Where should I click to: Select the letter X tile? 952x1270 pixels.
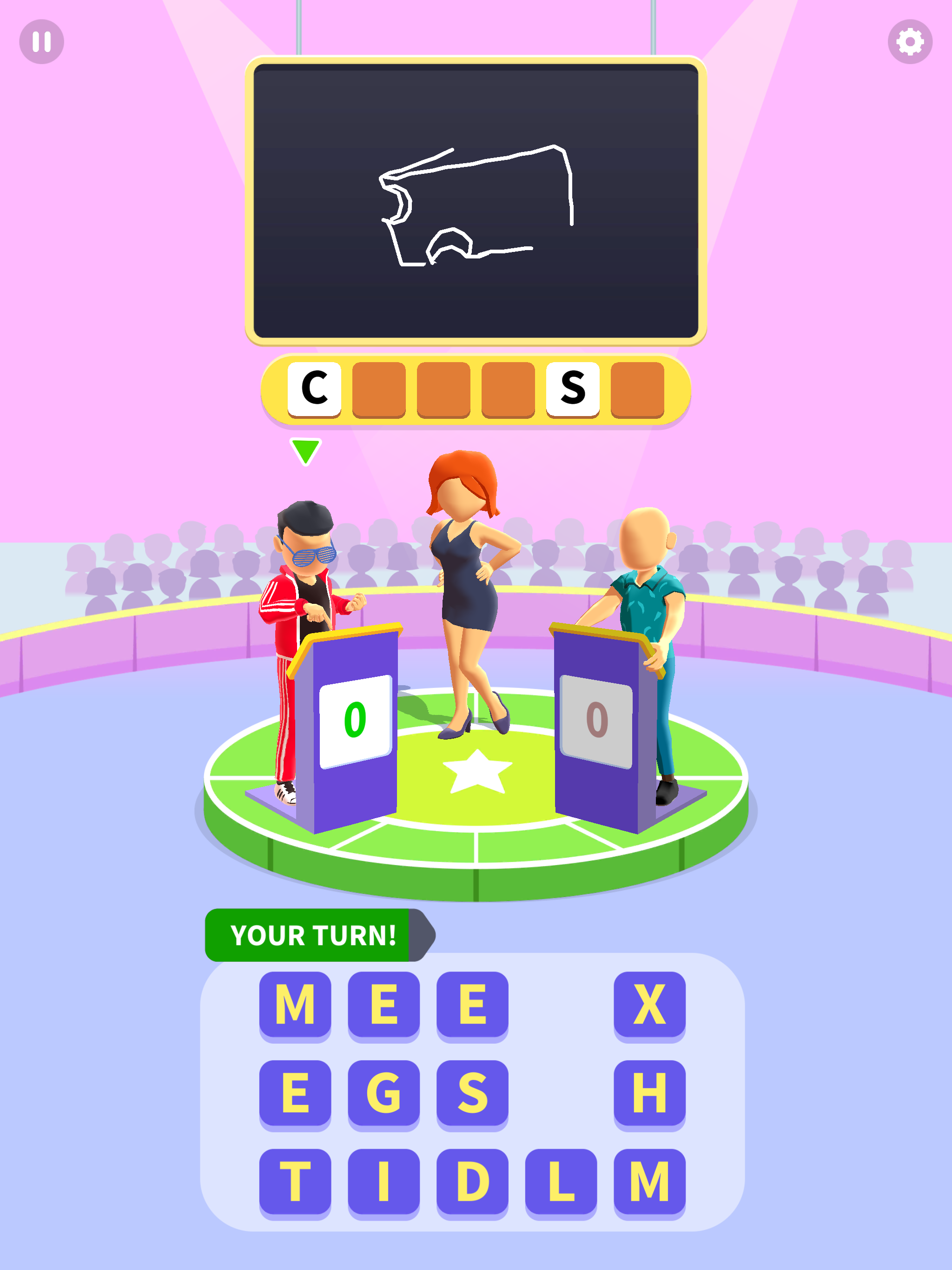click(649, 1005)
